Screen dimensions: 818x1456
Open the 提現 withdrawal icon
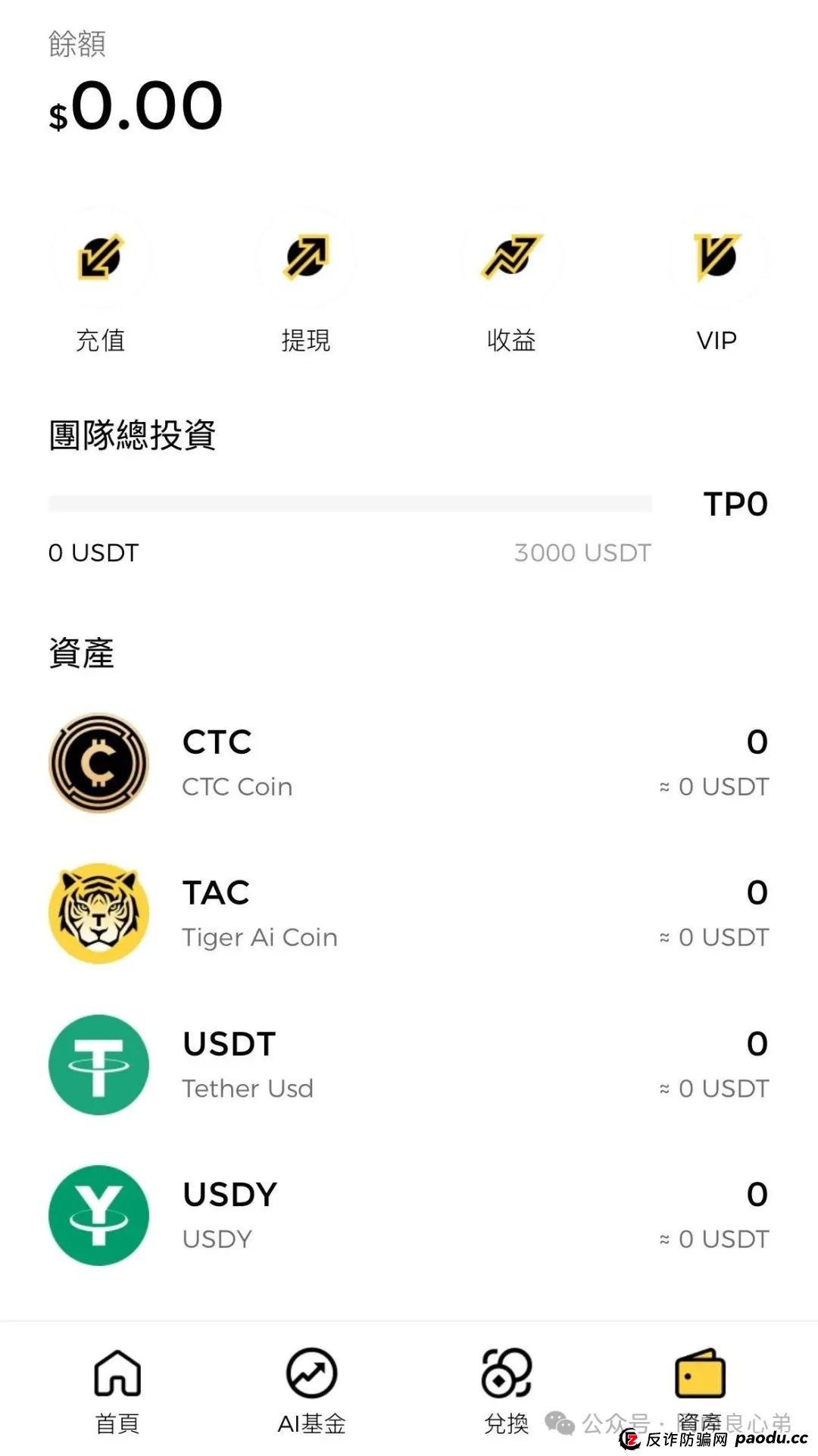click(x=306, y=258)
